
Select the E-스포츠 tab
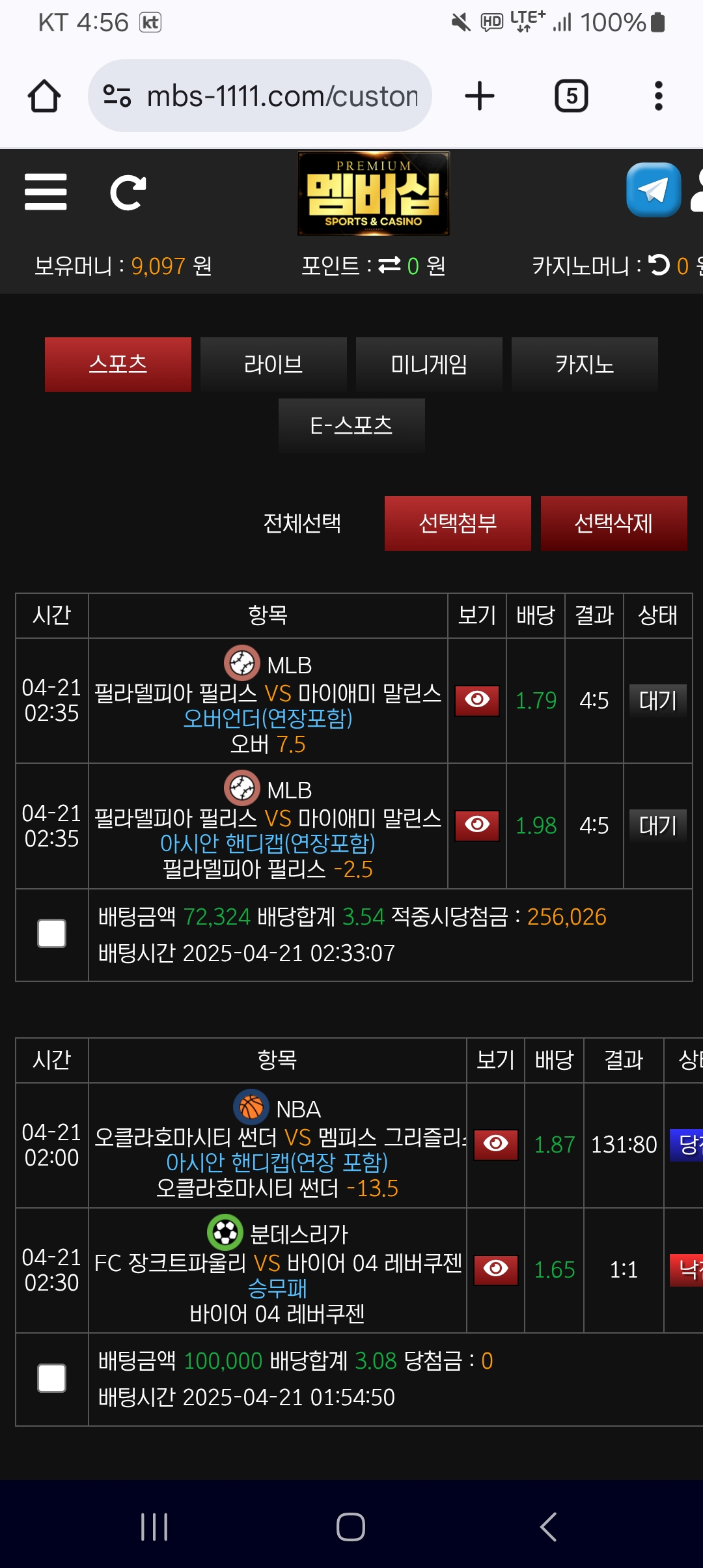(x=351, y=425)
